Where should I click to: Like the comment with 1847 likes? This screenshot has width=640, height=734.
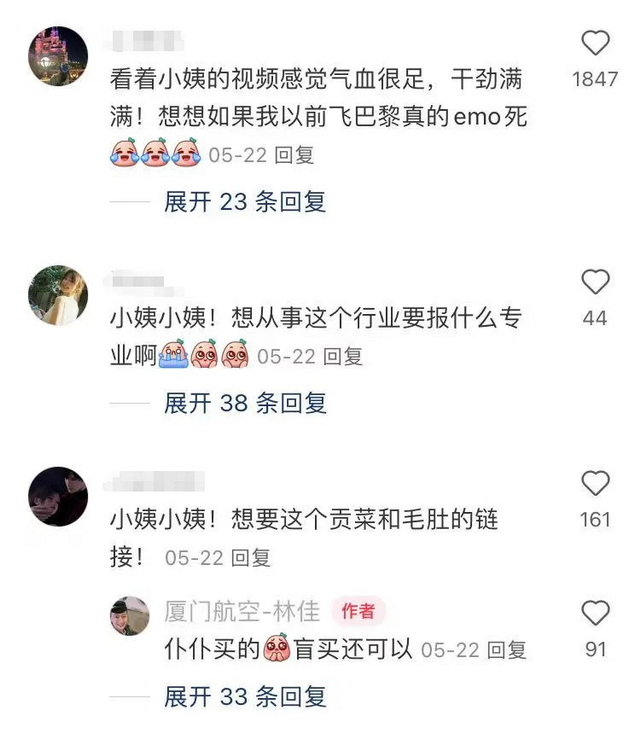click(595, 43)
